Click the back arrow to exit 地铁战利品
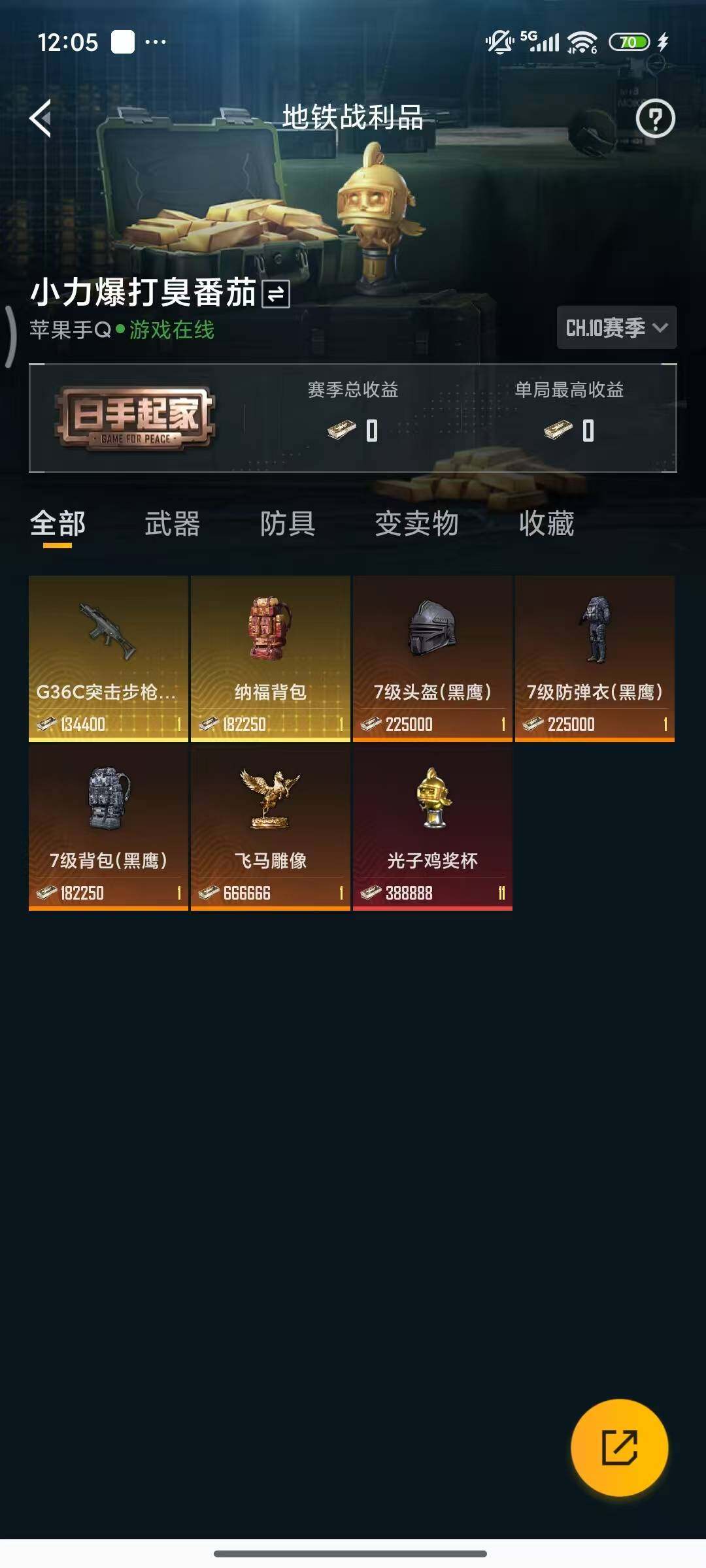This screenshot has height=1568, width=706. click(41, 118)
